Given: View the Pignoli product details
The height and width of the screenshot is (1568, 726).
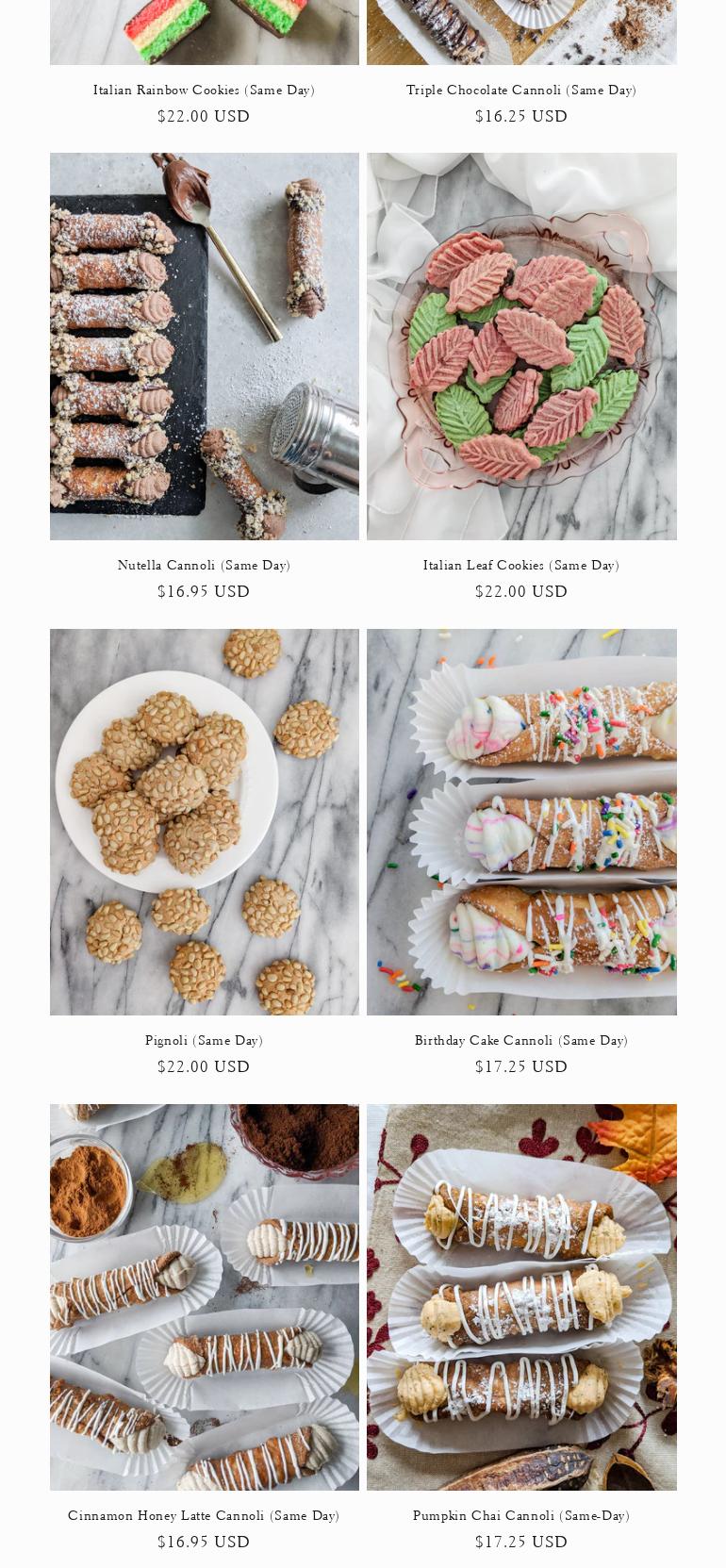Looking at the screenshot, I should pyautogui.click(x=204, y=1041).
